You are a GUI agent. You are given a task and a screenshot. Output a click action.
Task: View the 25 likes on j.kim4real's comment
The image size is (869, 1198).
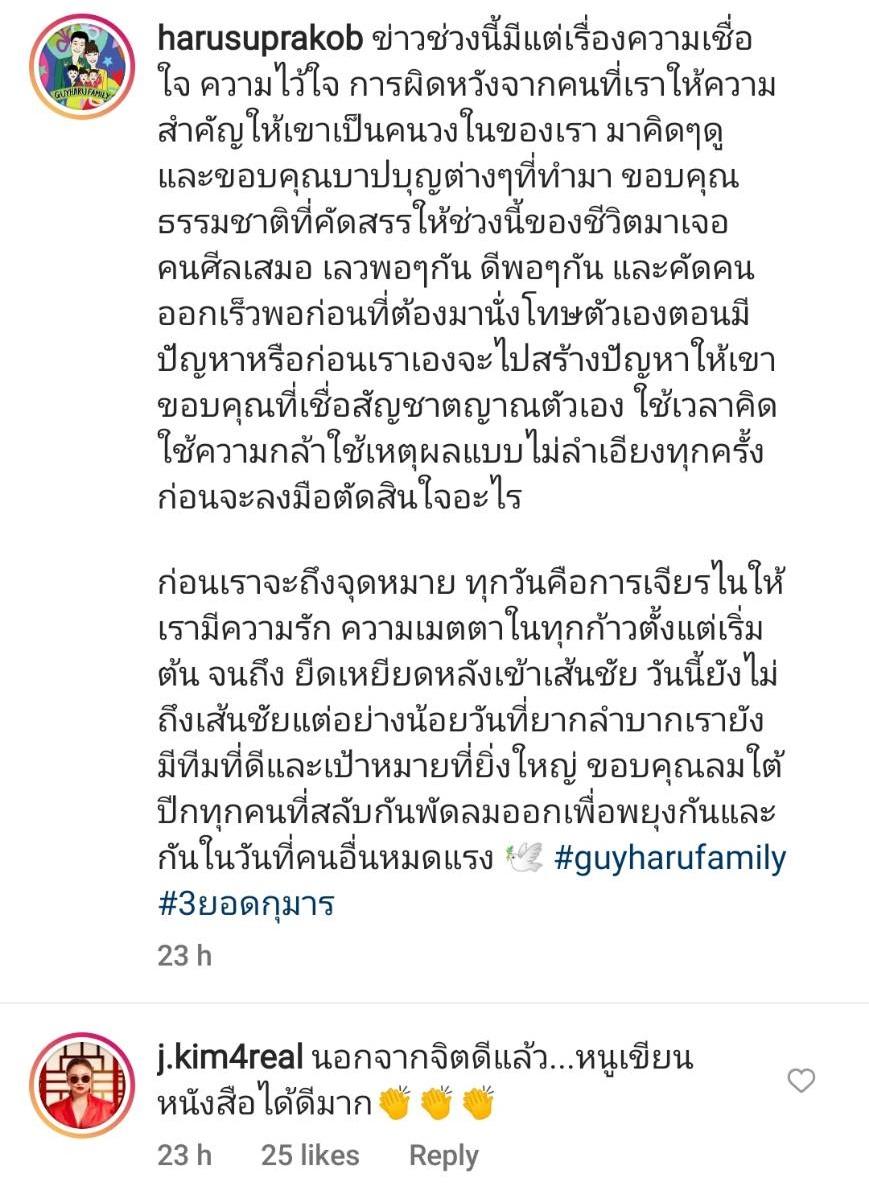pyautogui.click(x=309, y=1155)
